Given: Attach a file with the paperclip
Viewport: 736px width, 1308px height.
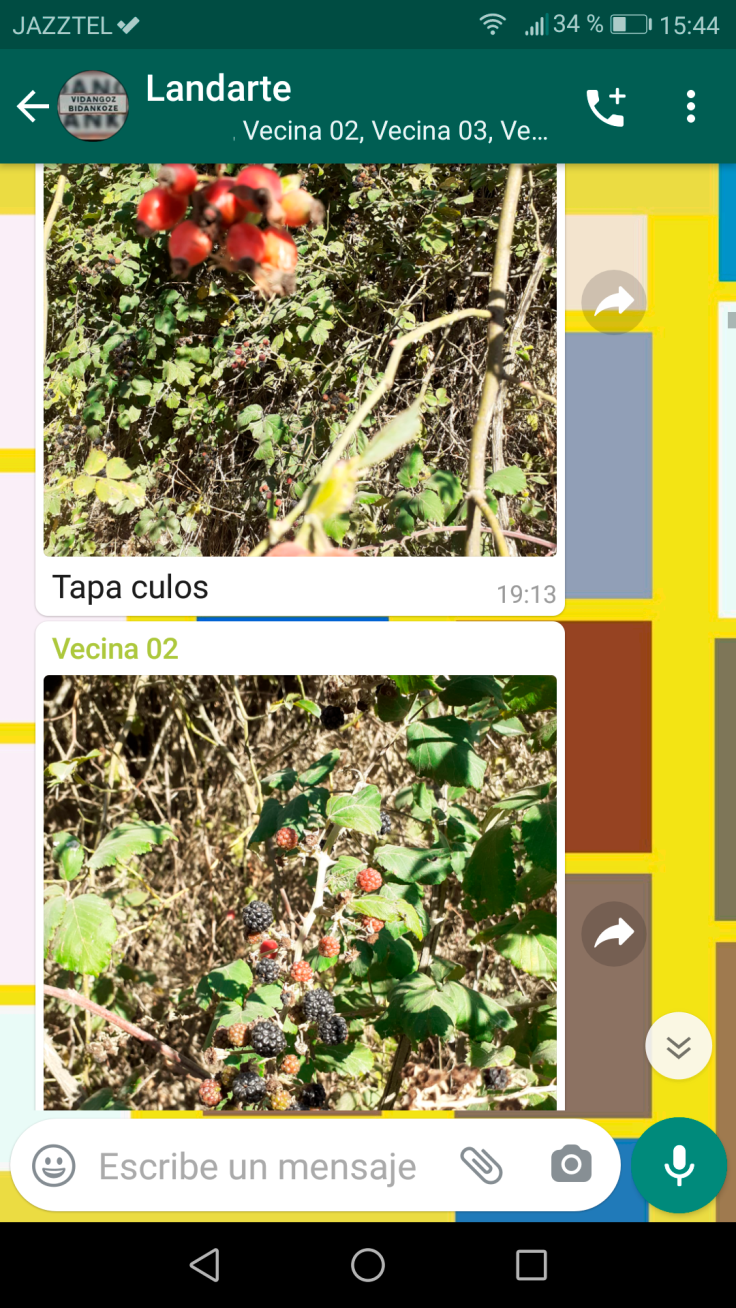Looking at the screenshot, I should click(x=481, y=1165).
